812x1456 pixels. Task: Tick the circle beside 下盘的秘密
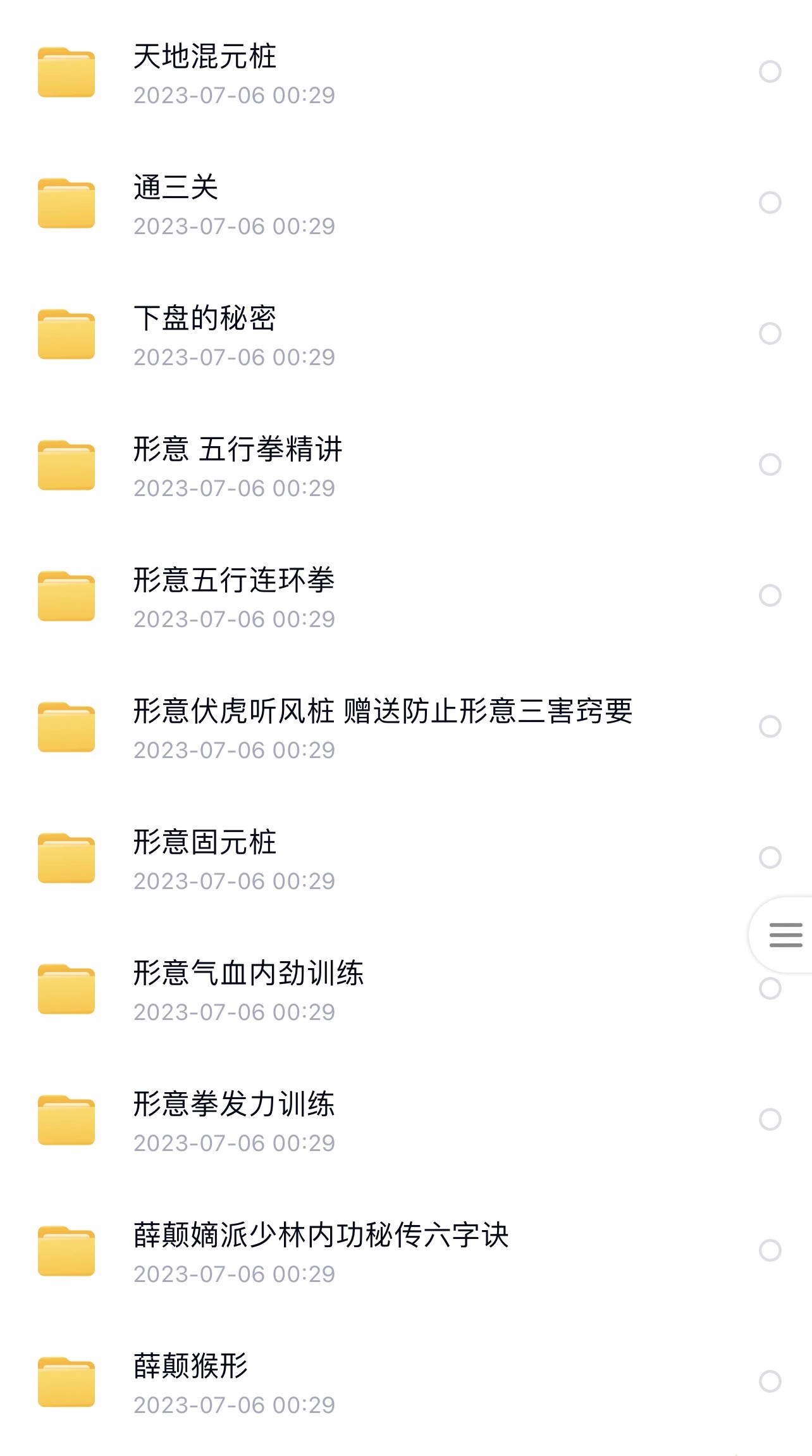(770, 333)
